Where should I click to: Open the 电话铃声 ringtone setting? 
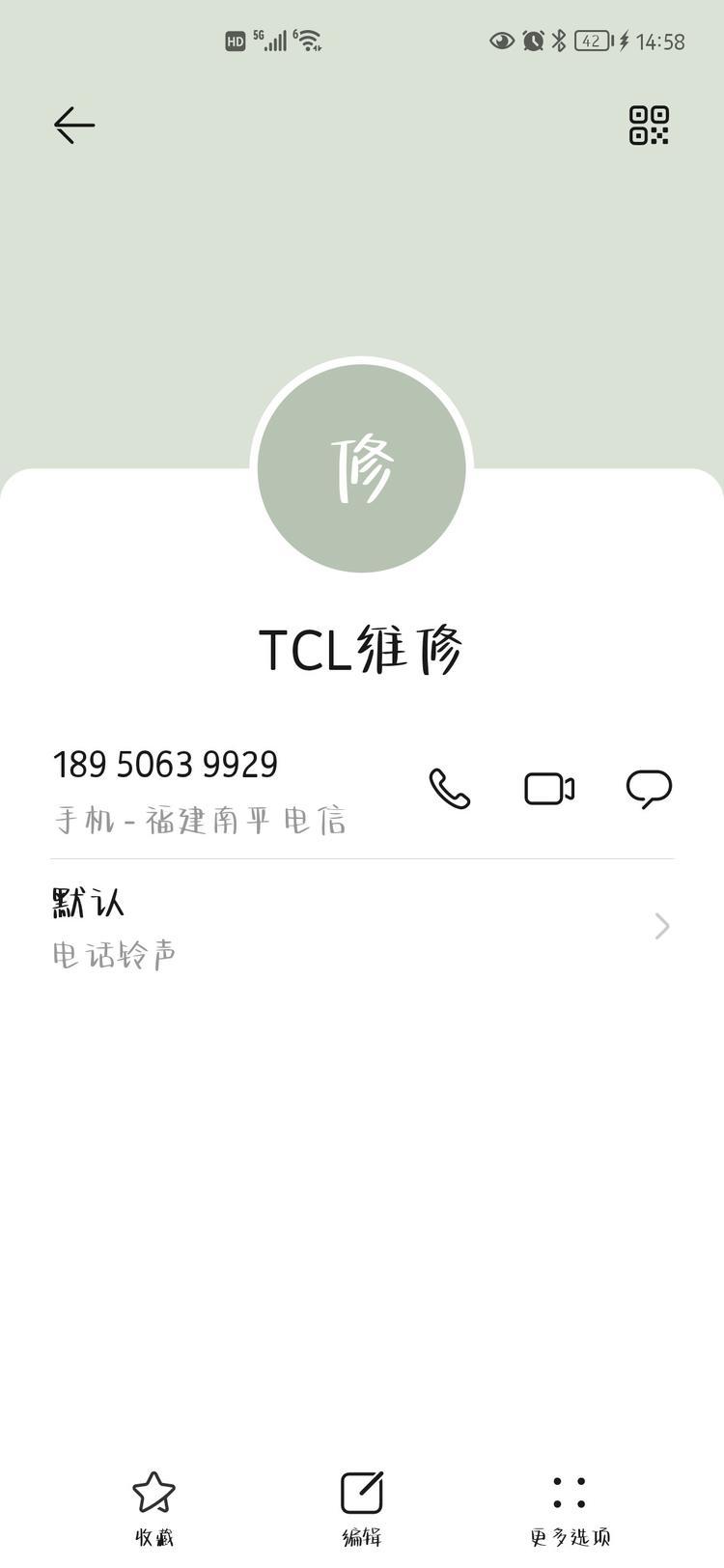(362, 927)
